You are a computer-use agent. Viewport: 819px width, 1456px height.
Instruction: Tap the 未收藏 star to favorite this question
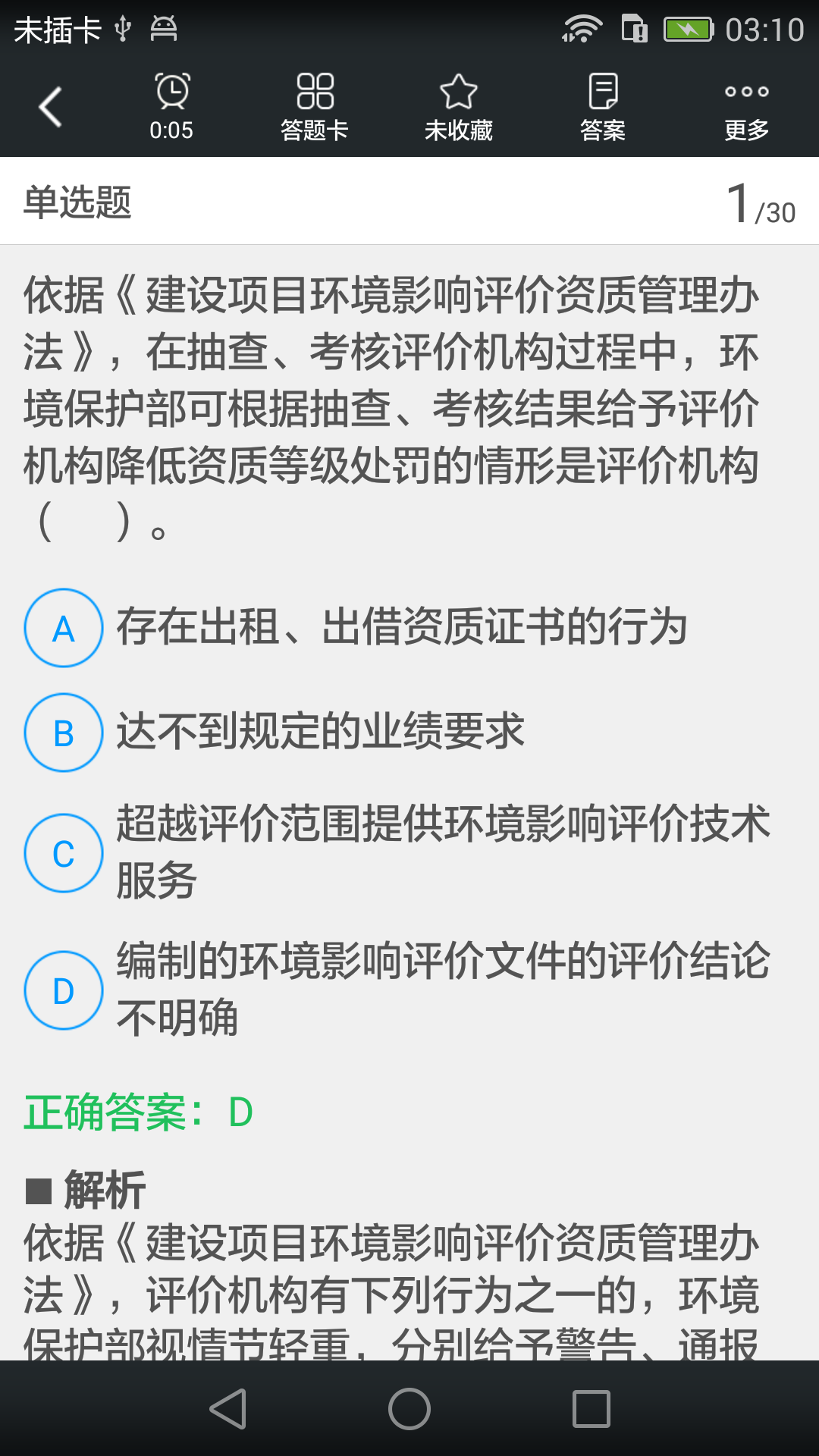click(x=459, y=105)
